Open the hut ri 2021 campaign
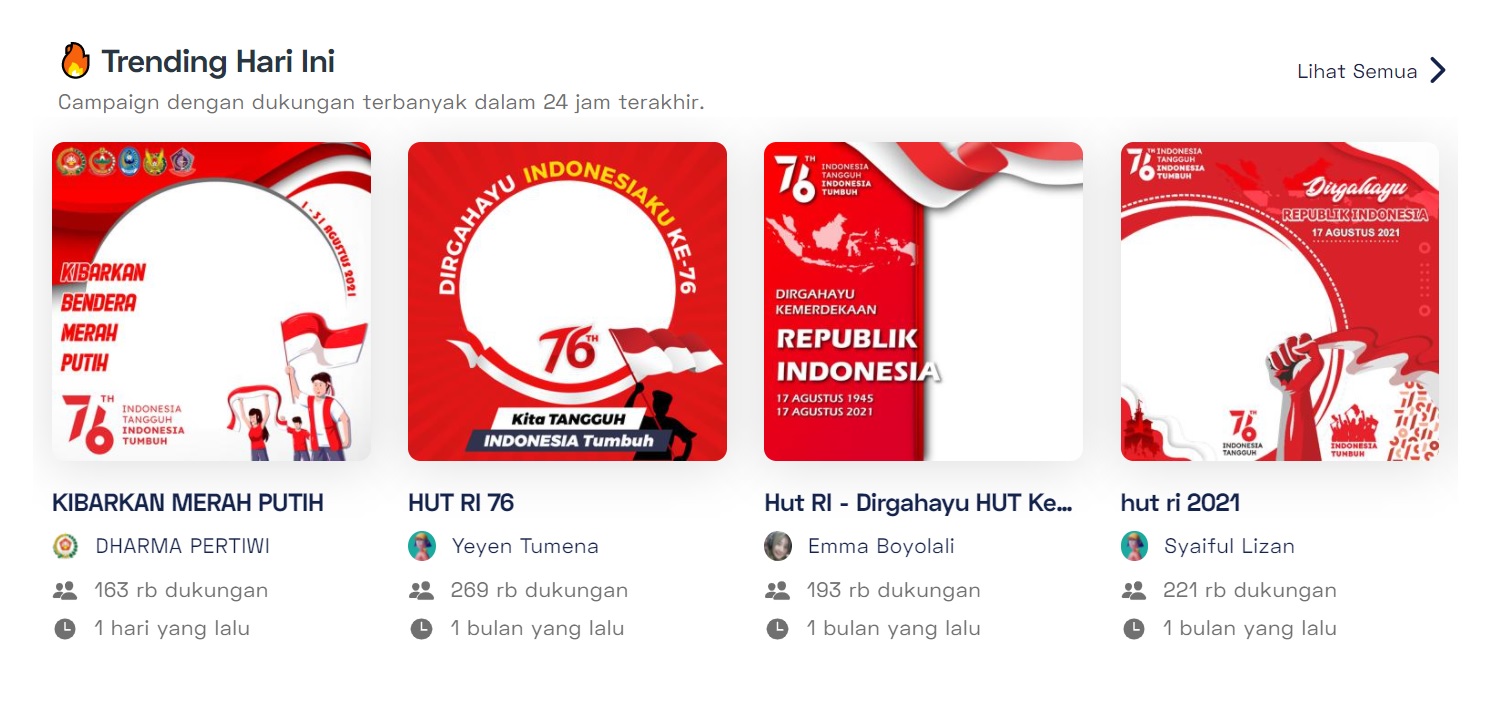1495x711 pixels. (x=1279, y=301)
